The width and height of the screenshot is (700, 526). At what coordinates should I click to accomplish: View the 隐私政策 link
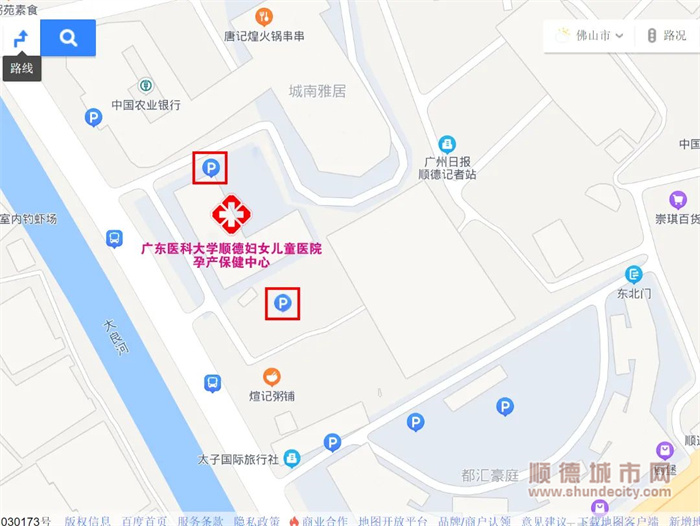click(x=256, y=520)
